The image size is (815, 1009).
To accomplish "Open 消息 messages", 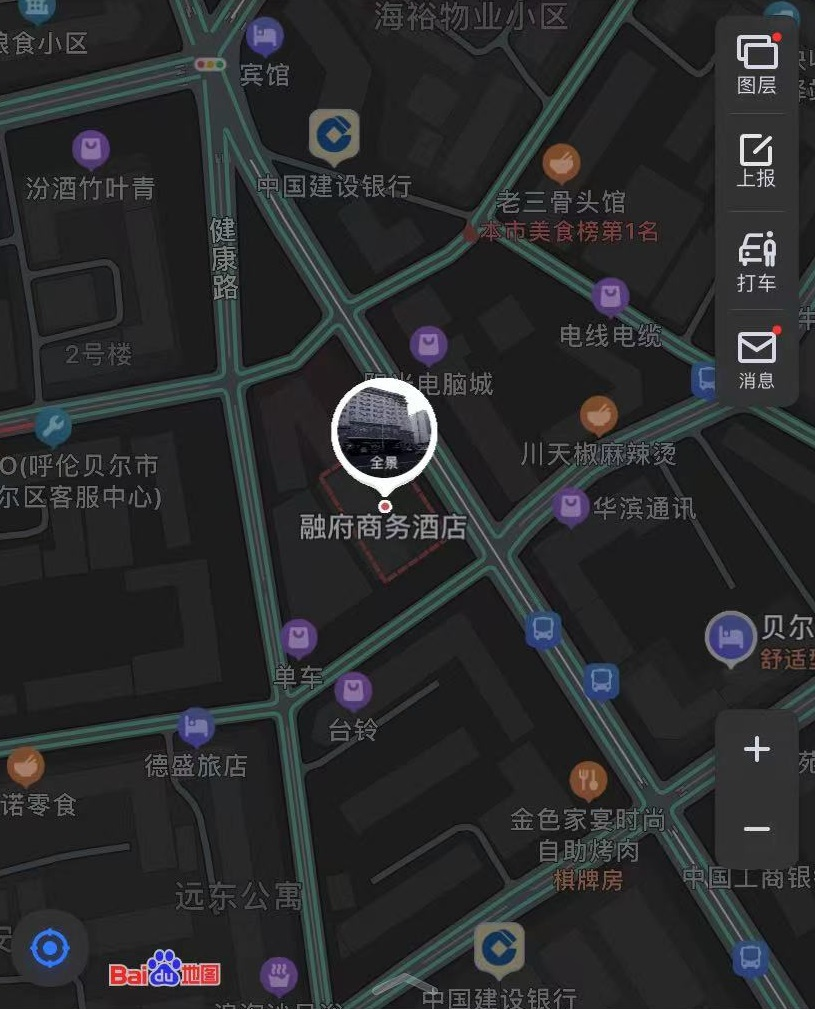I will click(757, 358).
